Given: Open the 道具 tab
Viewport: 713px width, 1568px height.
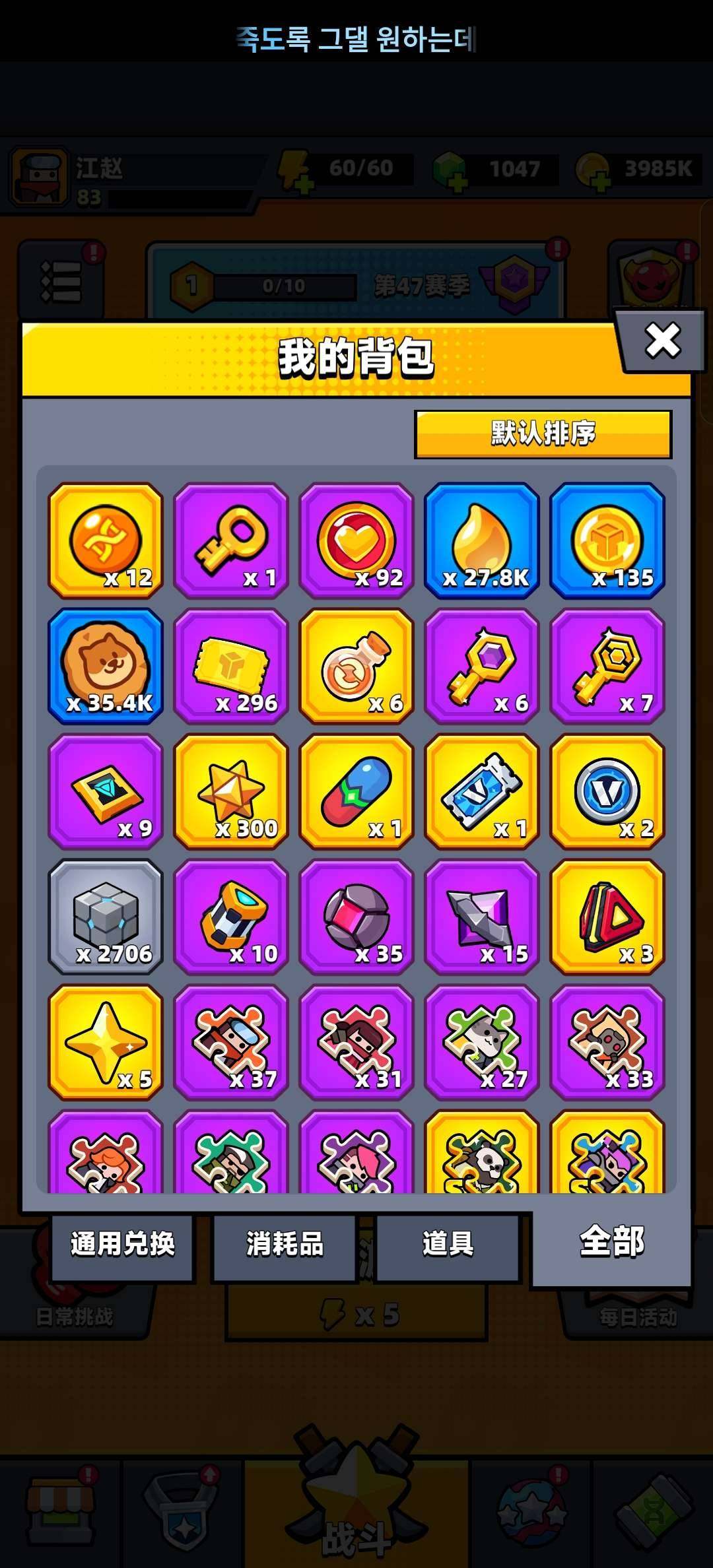Looking at the screenshot, I should [x=448, y=1244].
